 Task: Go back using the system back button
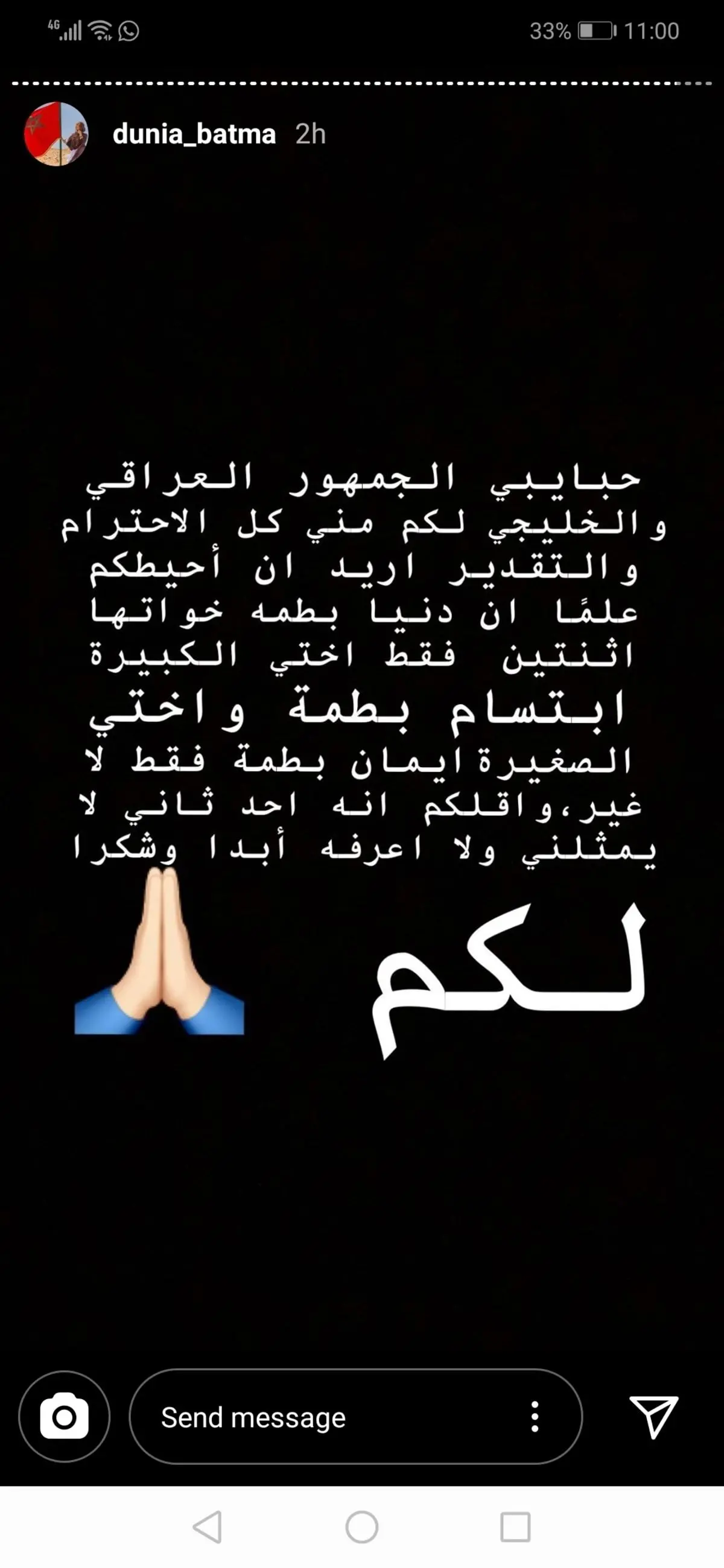tap(208, 1526)
